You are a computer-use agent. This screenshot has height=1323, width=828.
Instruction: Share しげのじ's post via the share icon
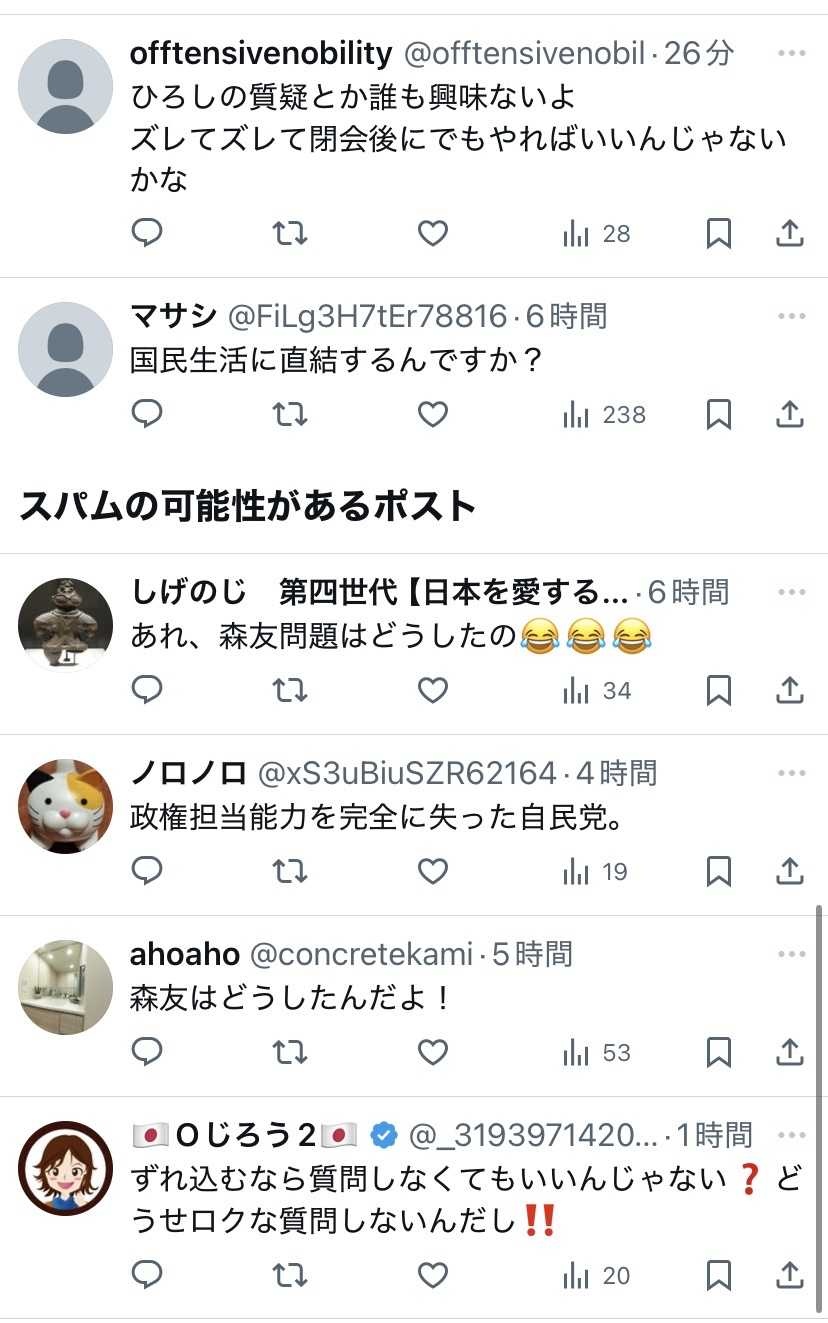click(788, 690)
